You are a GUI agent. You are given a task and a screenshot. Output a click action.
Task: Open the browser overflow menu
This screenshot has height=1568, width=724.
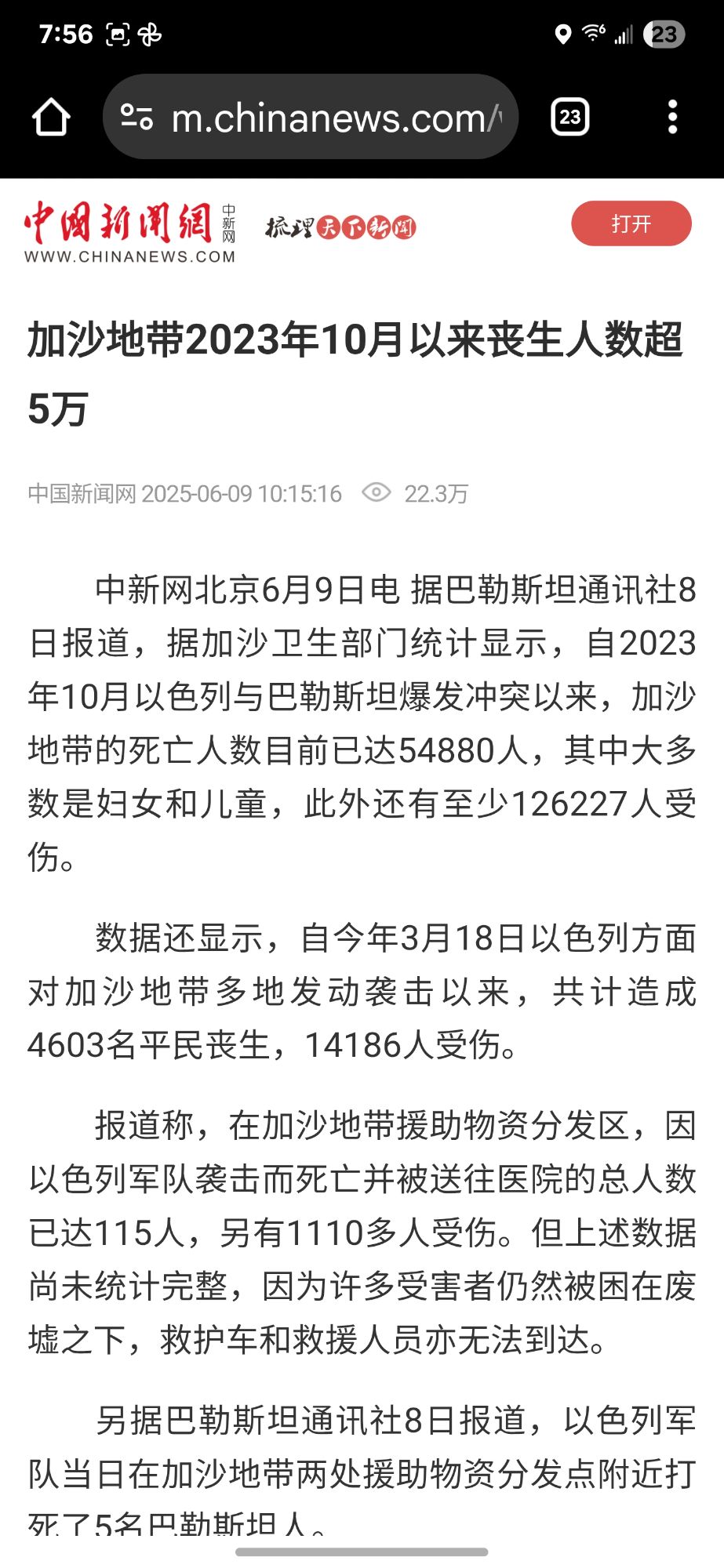(x=672, y=117)
